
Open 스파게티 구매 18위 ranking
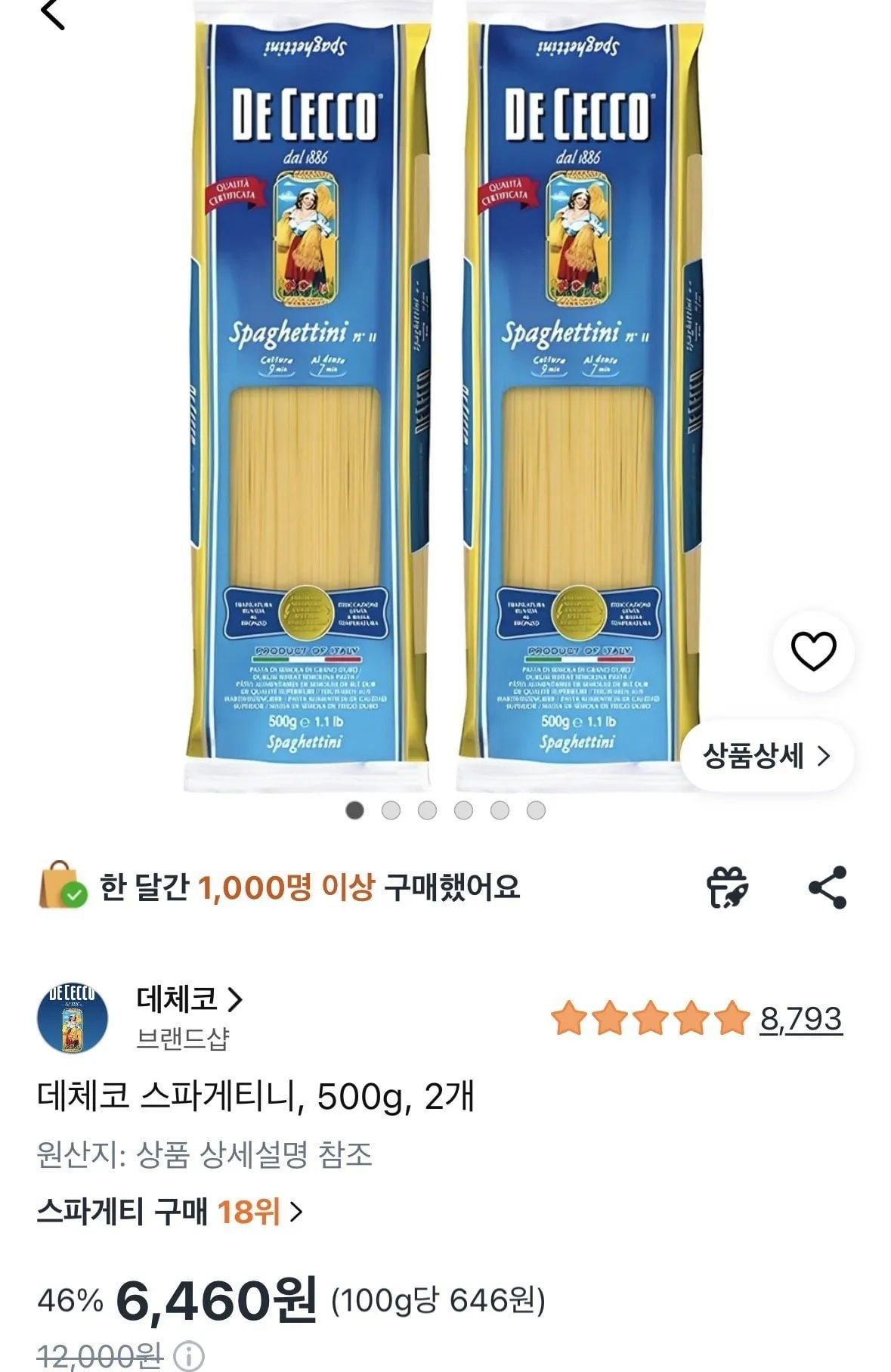point(170,1212)
